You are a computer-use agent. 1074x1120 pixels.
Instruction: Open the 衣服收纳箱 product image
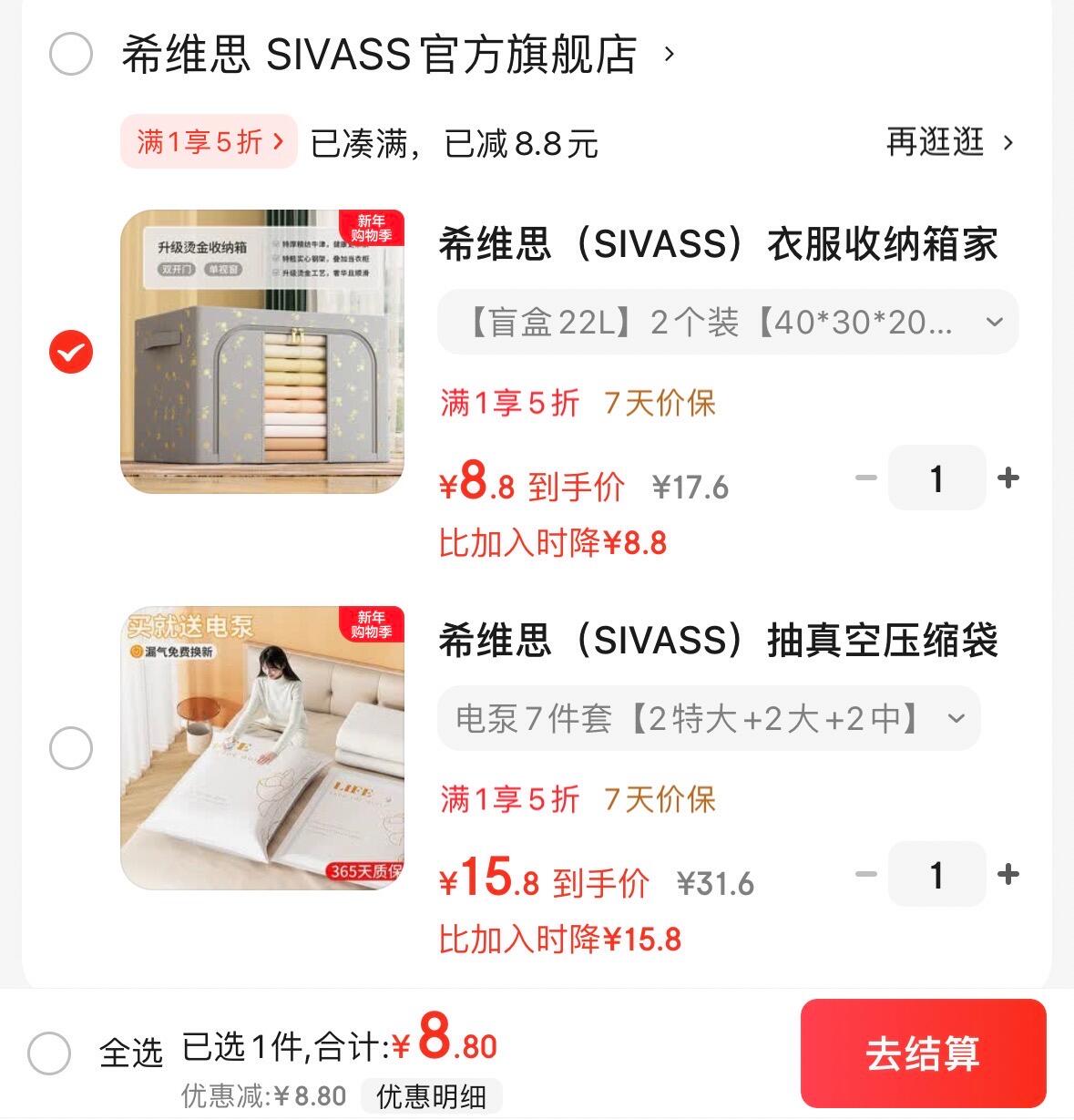262,352
